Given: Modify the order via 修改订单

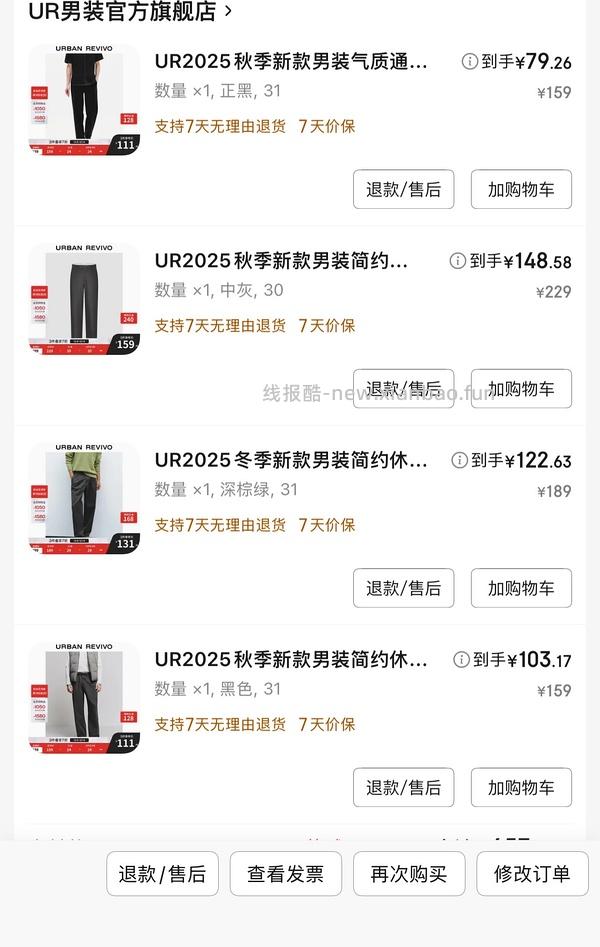Looking at the screenshot, I should [532, 874].
